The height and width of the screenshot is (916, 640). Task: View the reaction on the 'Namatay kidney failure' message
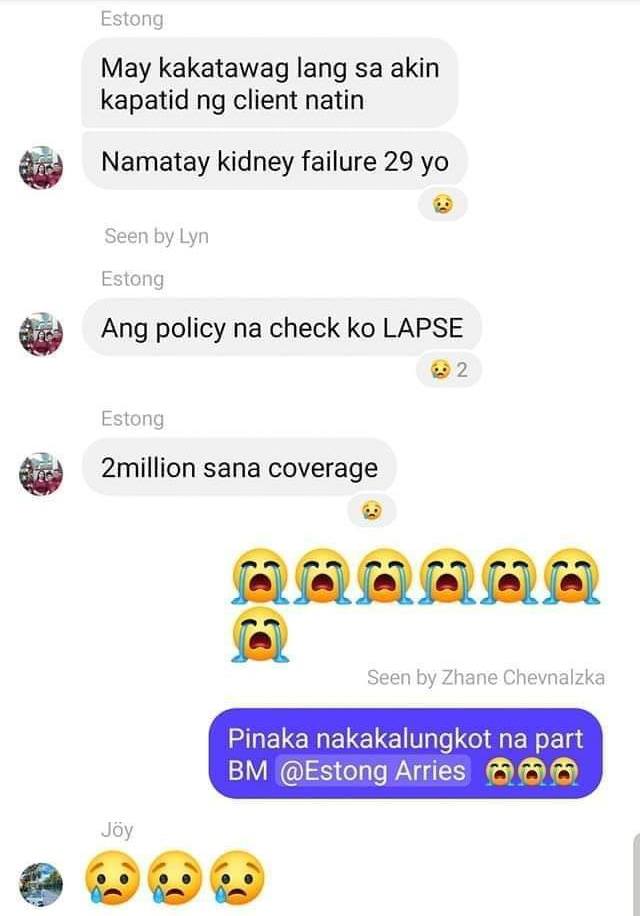[x=443, y=204]
